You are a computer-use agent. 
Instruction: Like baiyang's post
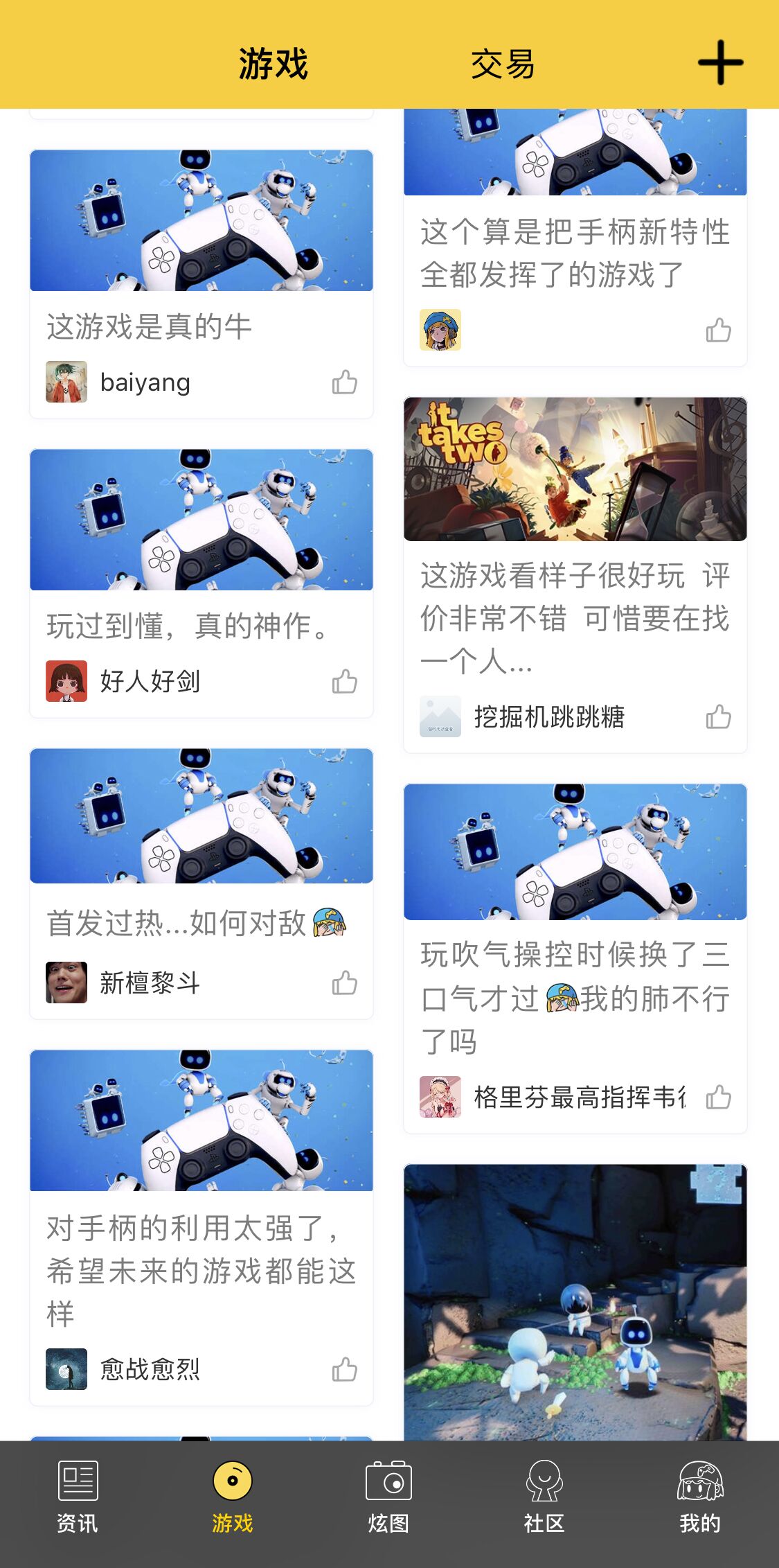pyautogui.click(x=344, y=382)
